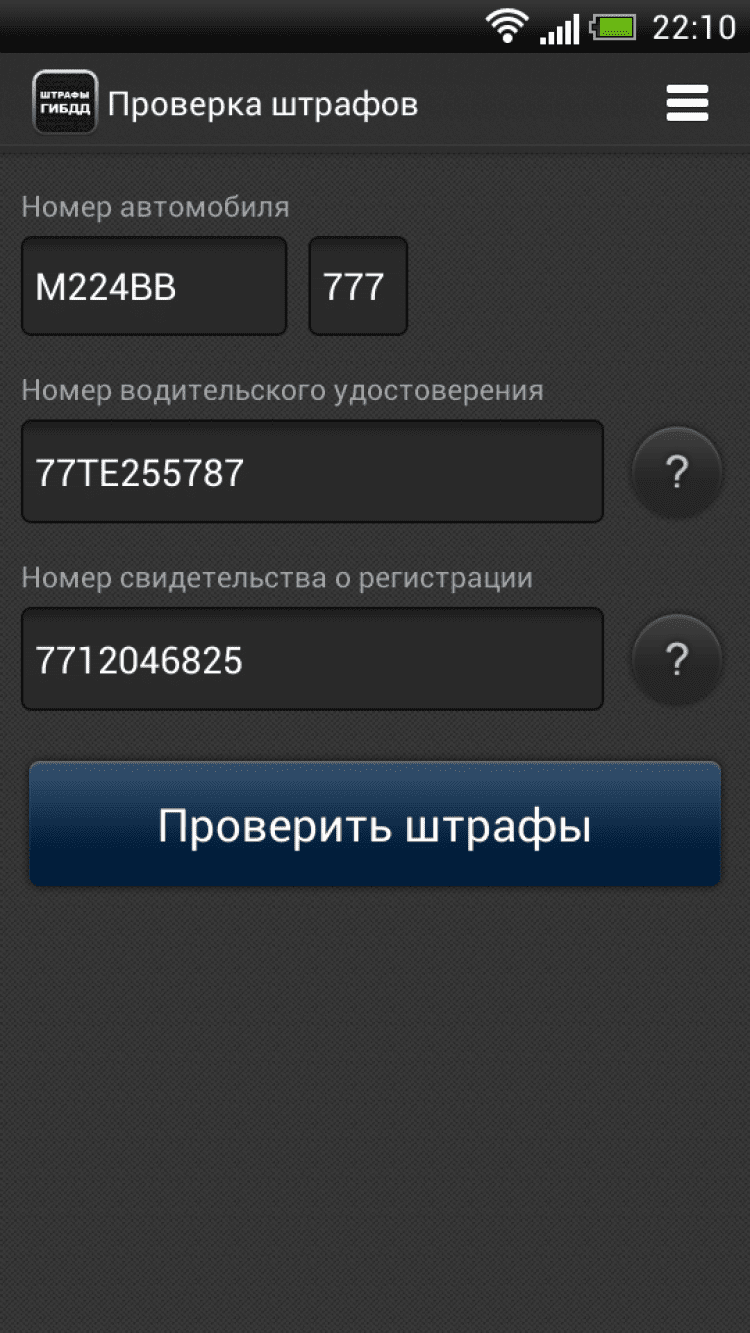Open the hamburger menu
Image resolution: width=750 pixels, height=1333 pixels.
pos(687,103)
